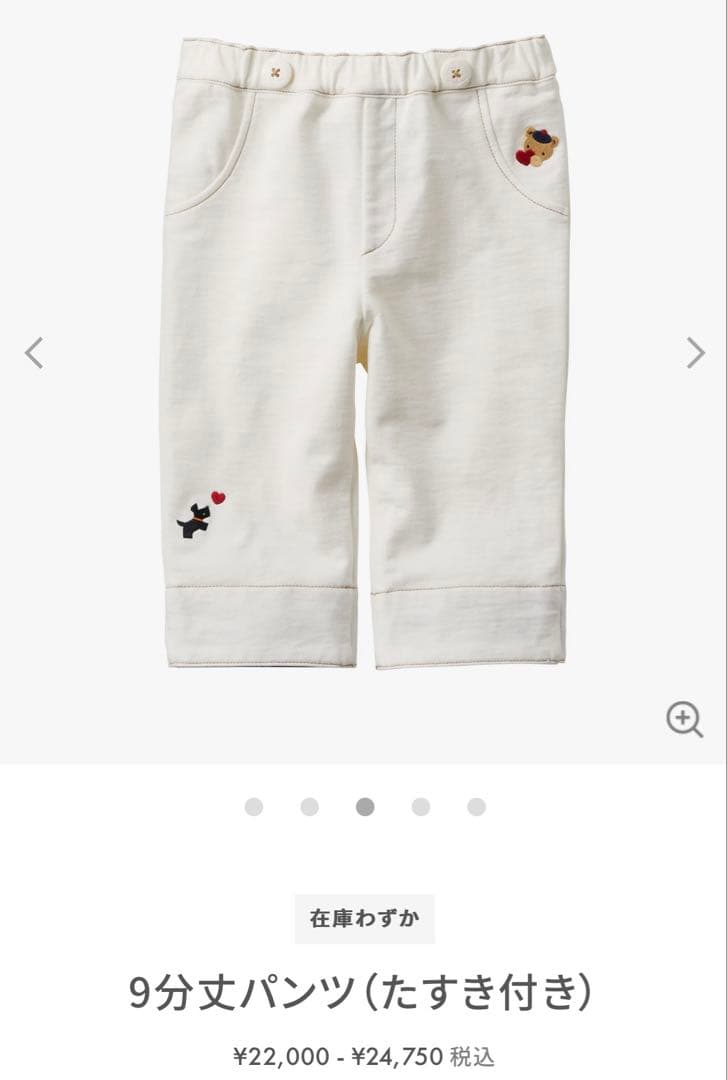727x1080 pixels.
Task: Jump to the fourth image dot
Action: point(421,807)
